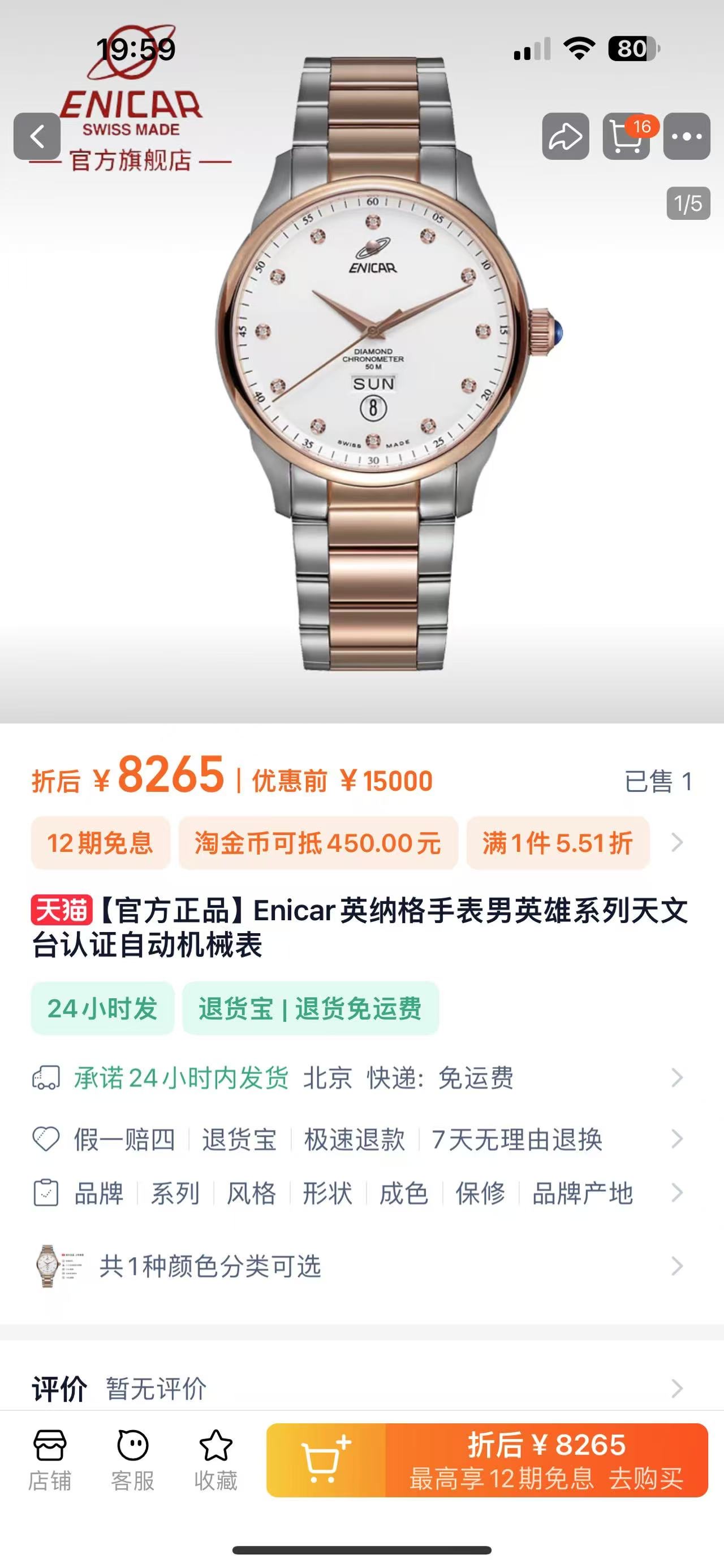
Task: Open the three-dot overflow menu
Action: click(686, 136)
